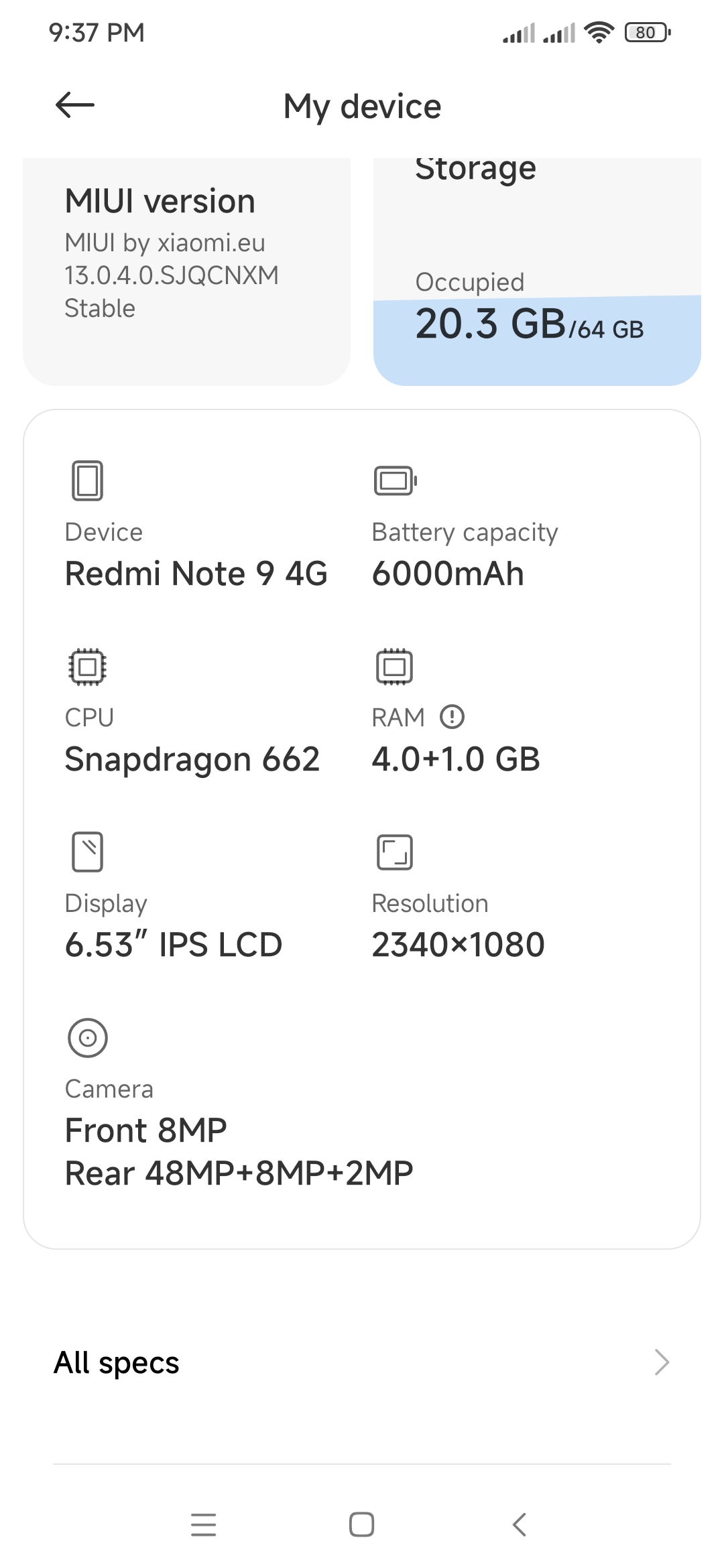Open All specs

point(362,1363)
